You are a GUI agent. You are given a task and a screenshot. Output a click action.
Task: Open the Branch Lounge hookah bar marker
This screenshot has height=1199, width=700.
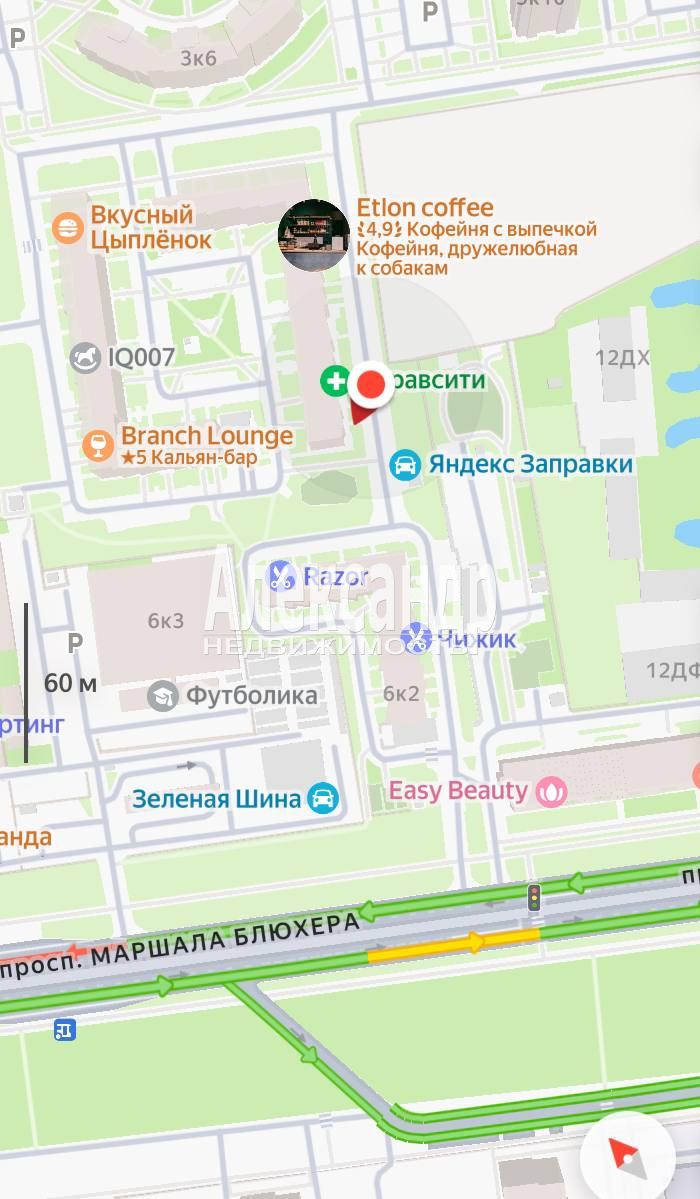coord(98,444)
